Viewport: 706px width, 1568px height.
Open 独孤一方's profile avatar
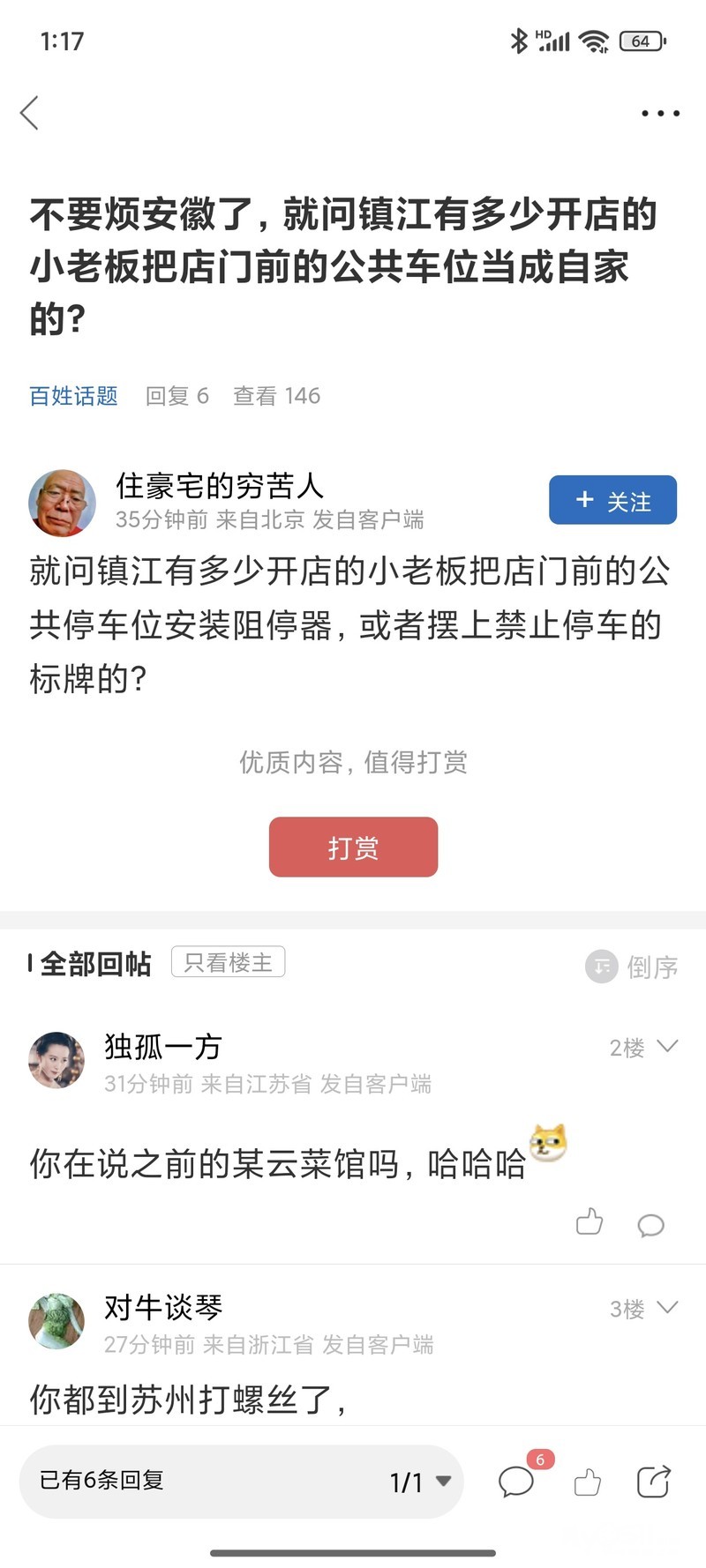click(x=57, y=1060)
